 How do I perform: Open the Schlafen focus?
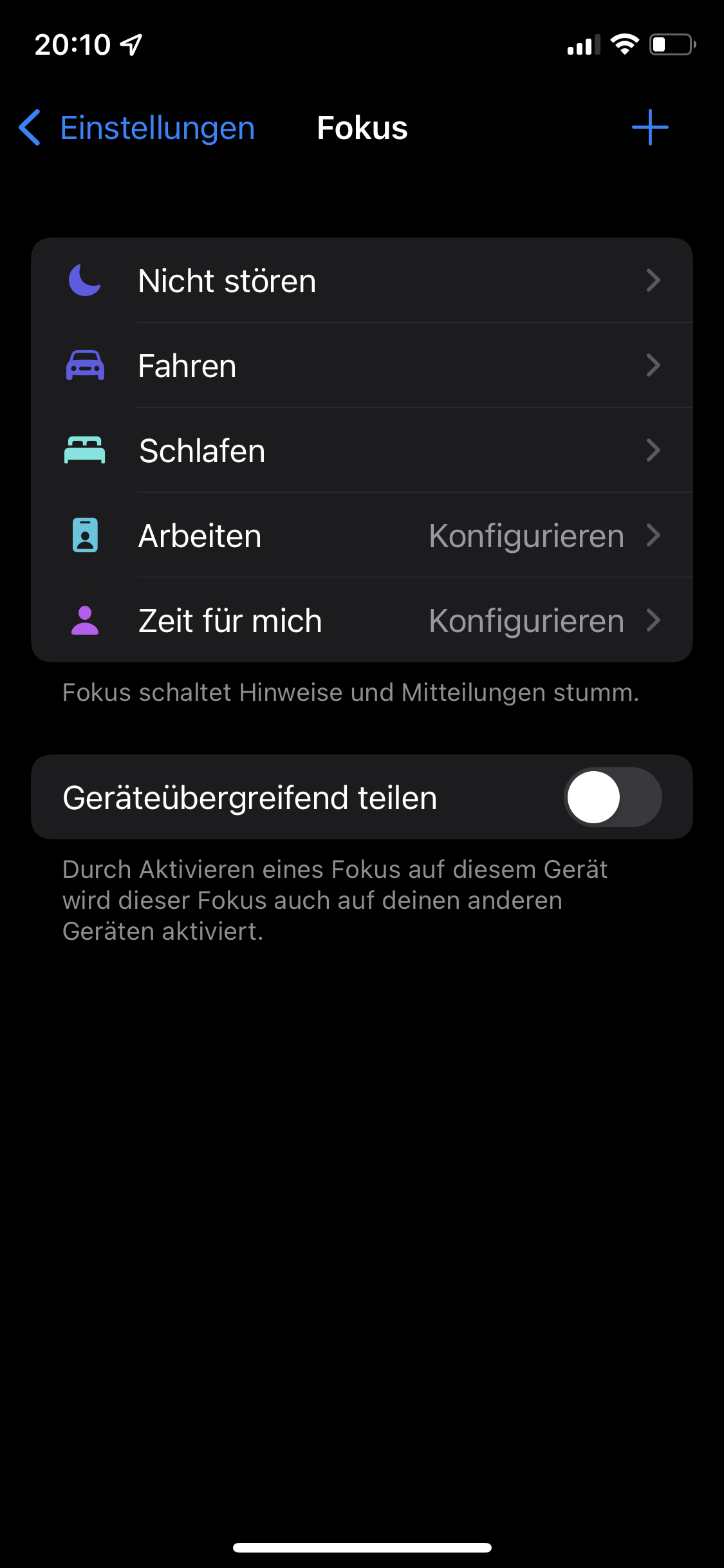click(362, 451)
